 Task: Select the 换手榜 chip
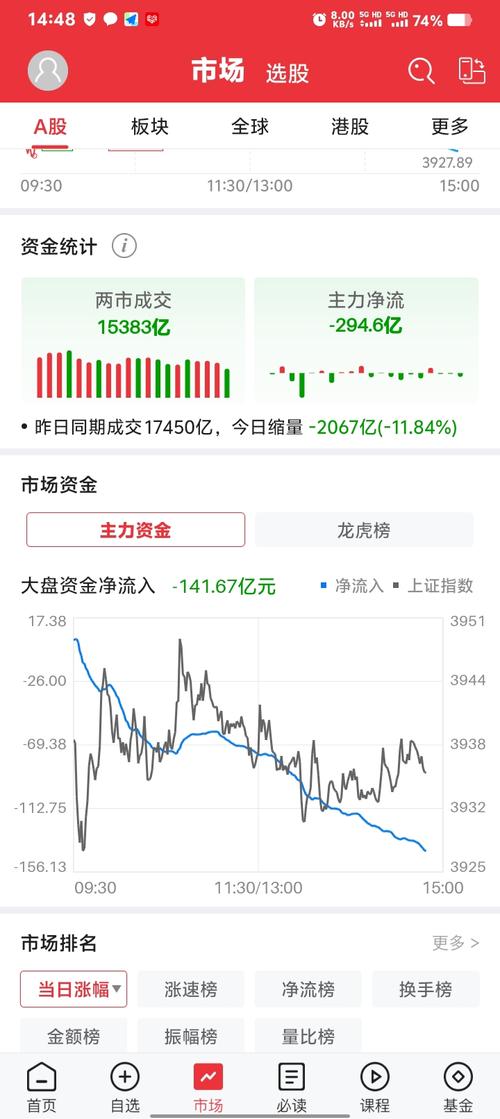coord(426,989)
